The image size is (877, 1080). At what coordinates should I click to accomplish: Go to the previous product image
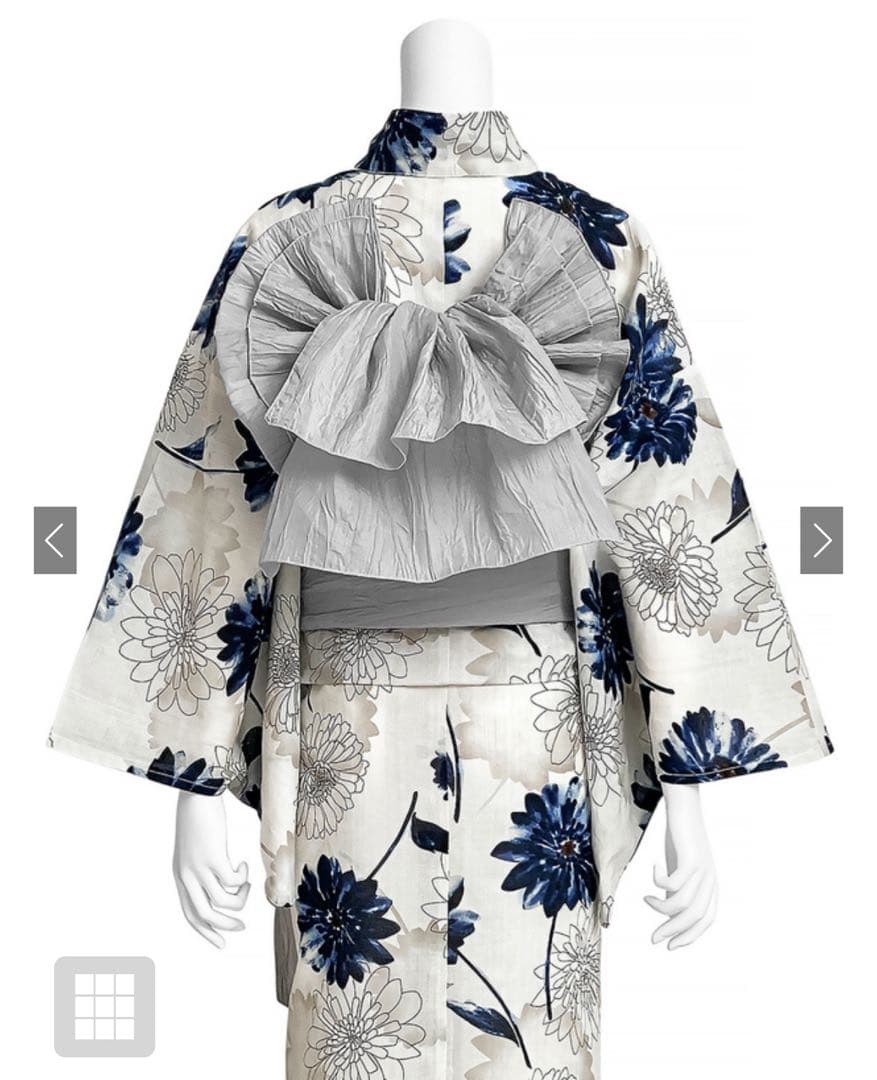coord(55,540)
